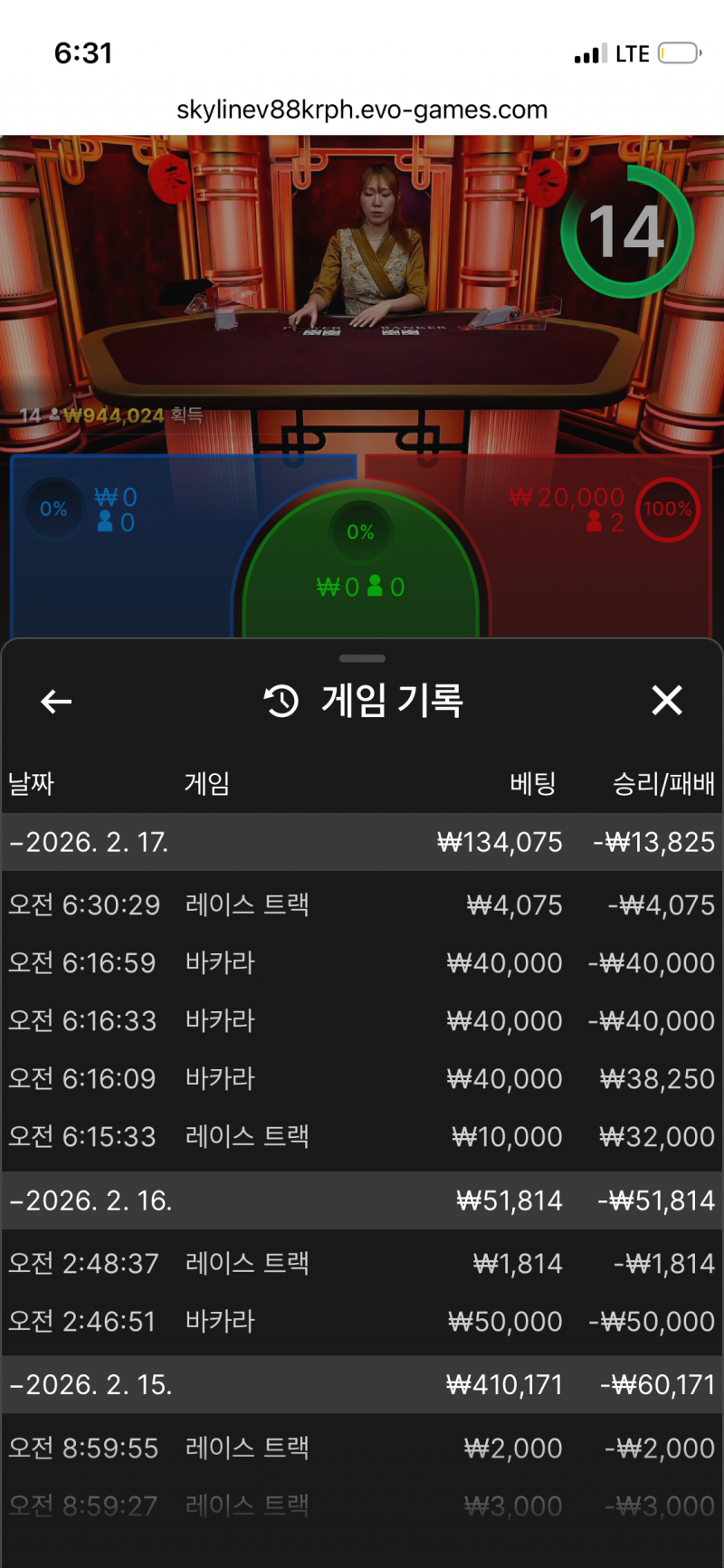Show details for 오전 8:59:55 레이스 트랙
This screenshot has width=724, height=1568.
[362, 1448]
